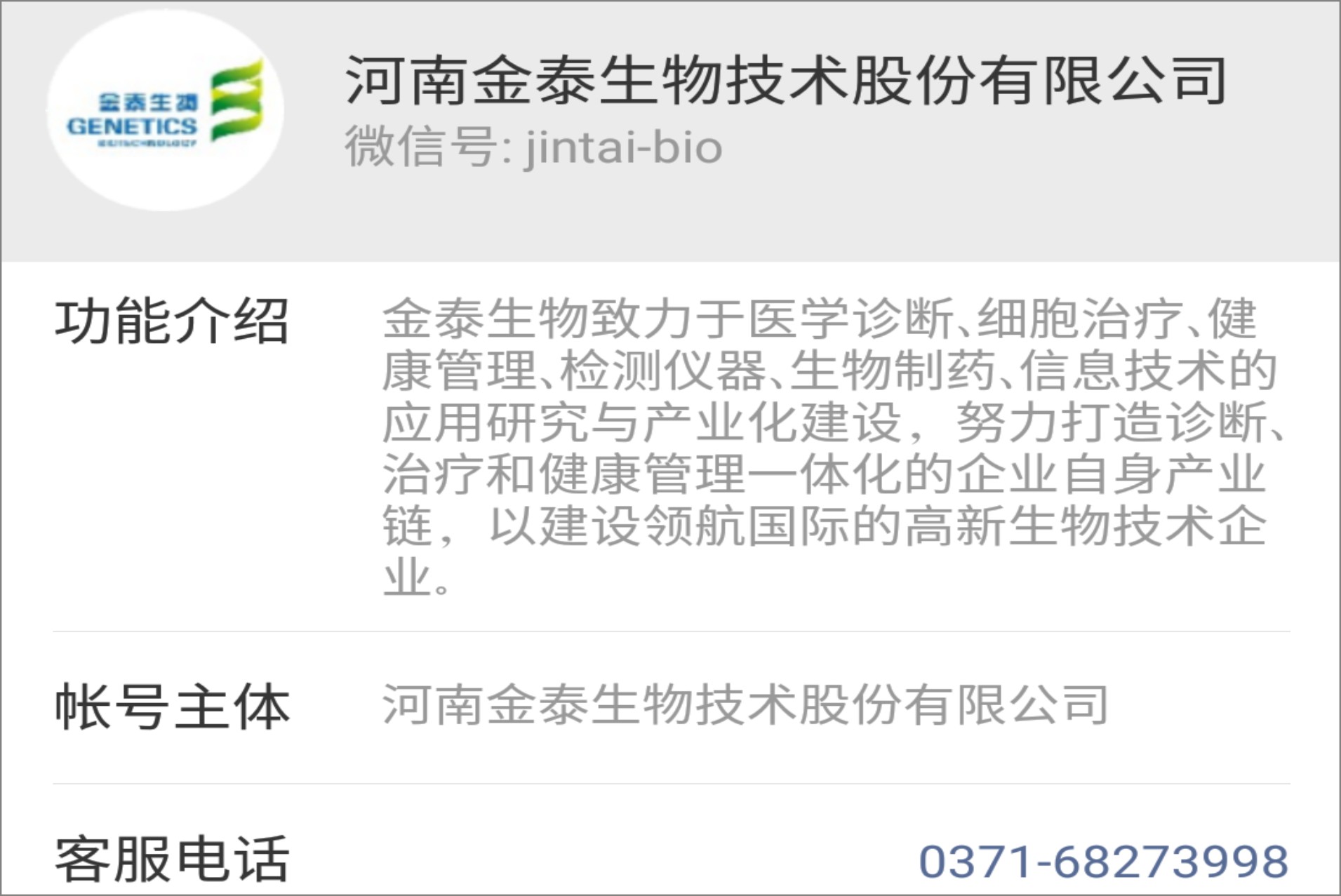1341x896 pixels.
Task: View the 金泰生物 account avatar
Action: (x=166, y=111)
